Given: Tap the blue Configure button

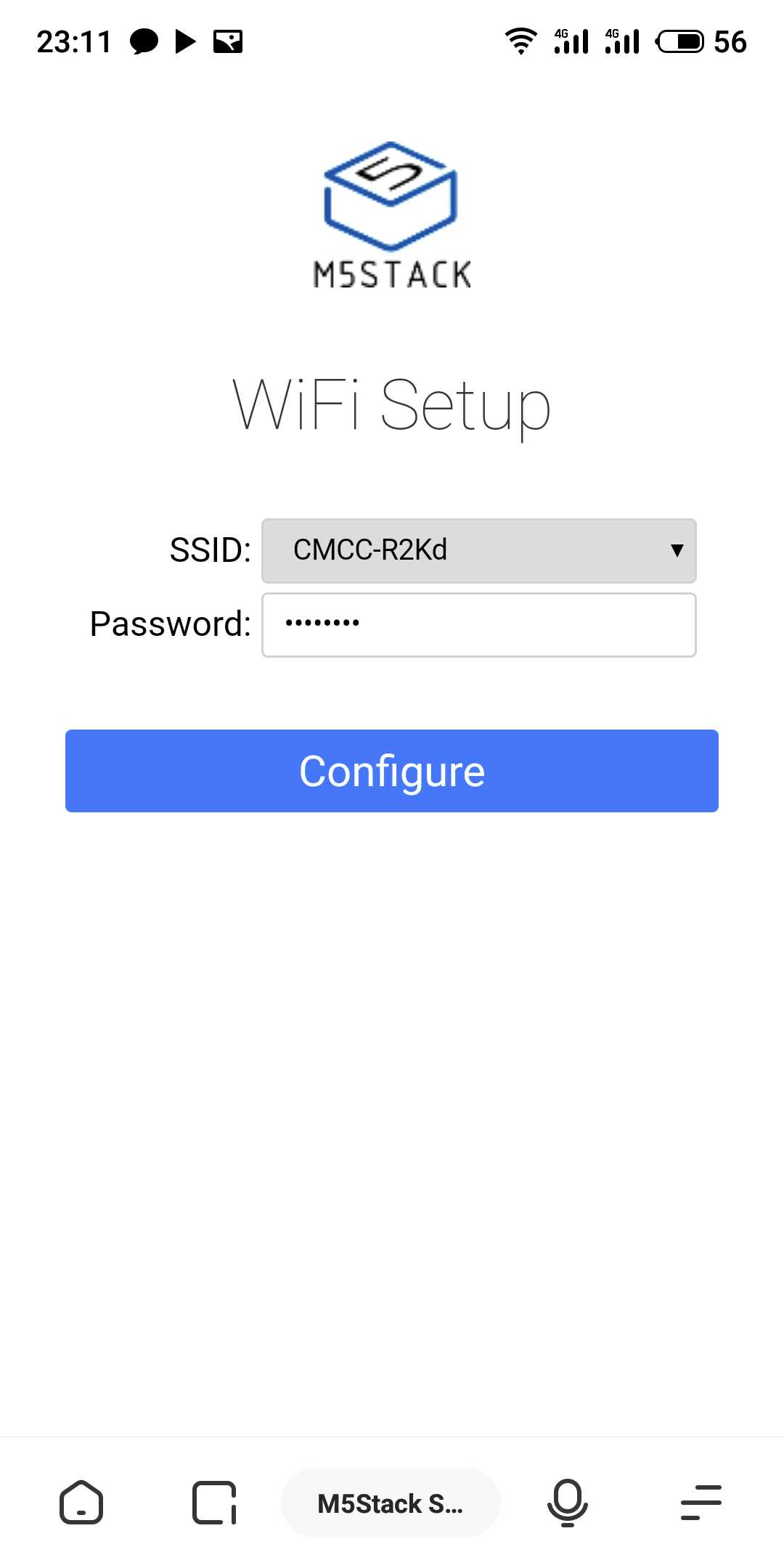Looking at the screenshot, I should point(392,771).
